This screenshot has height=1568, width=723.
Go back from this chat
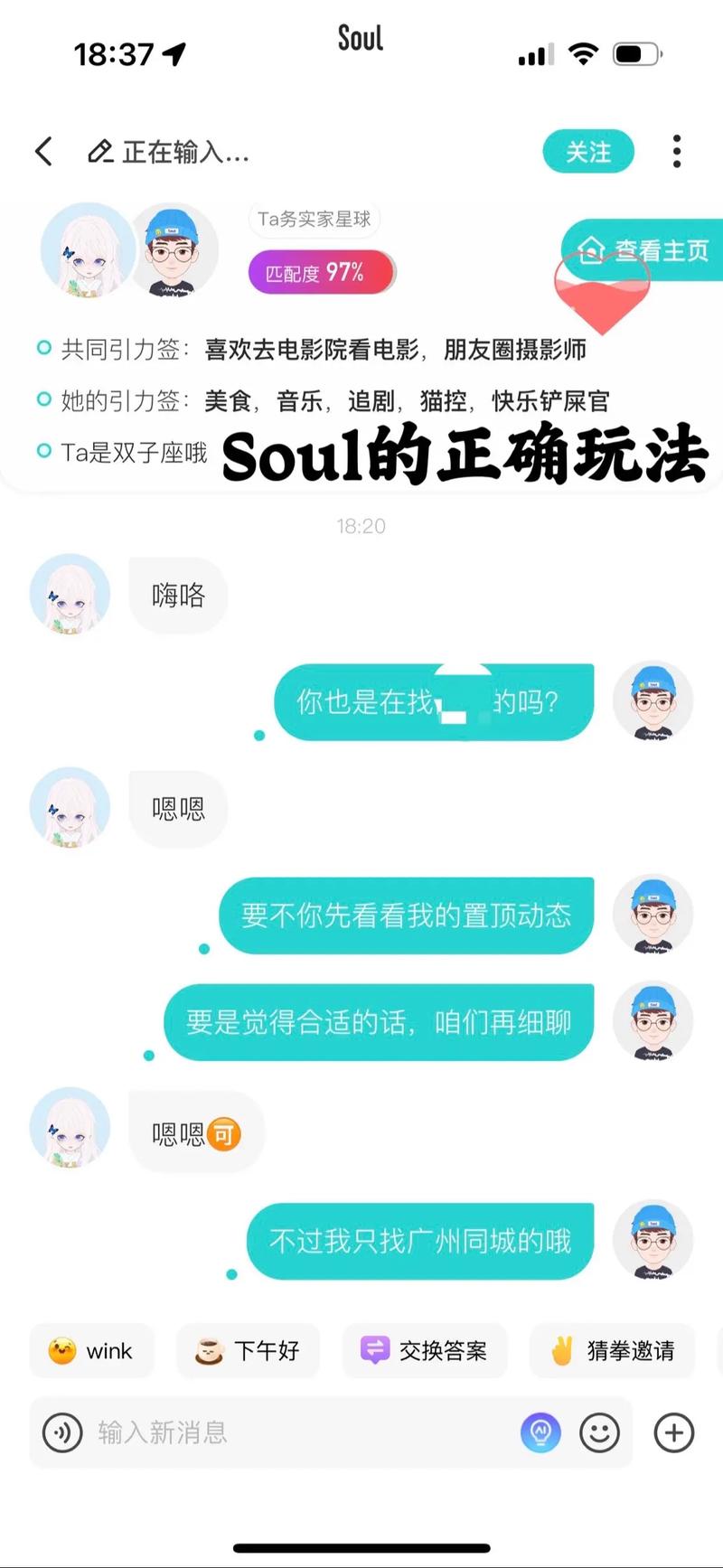[43, 152]
